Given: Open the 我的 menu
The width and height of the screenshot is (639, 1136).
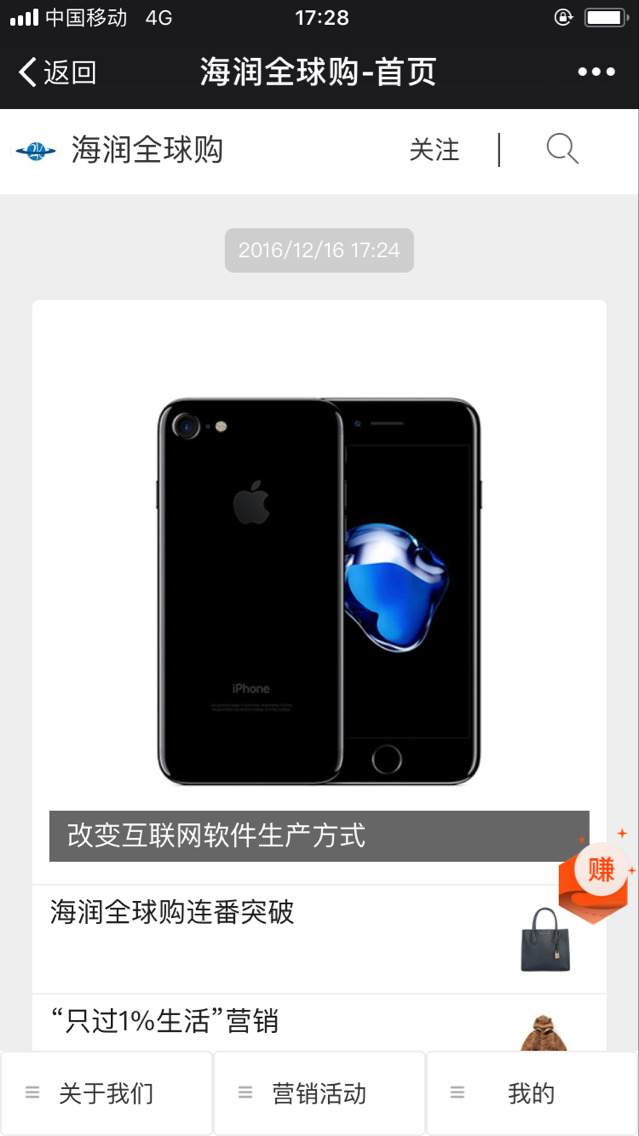Looking at the screenshot, I should (x=531, y=1093).
